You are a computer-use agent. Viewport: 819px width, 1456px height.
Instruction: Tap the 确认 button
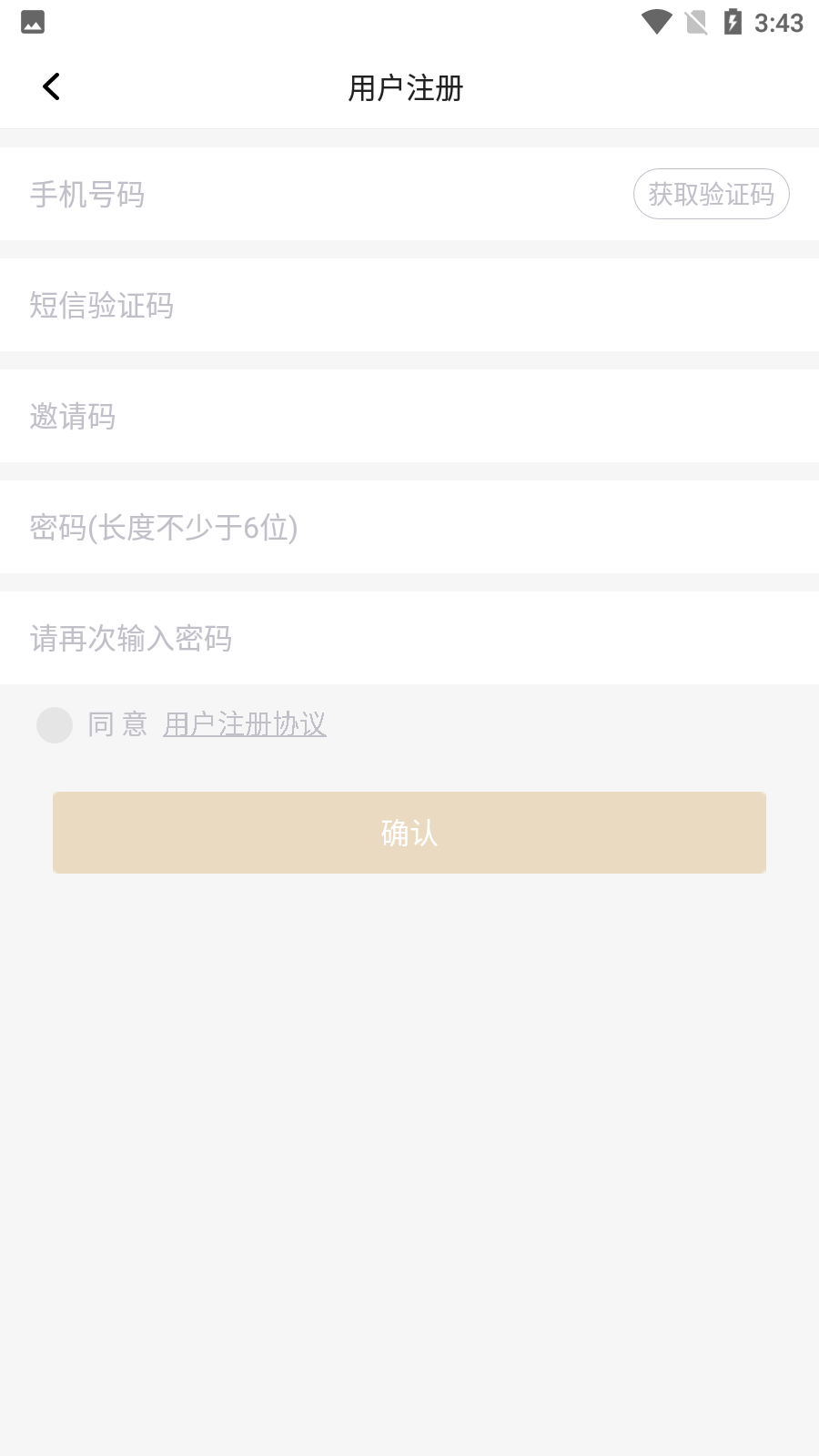pos(409,833)
